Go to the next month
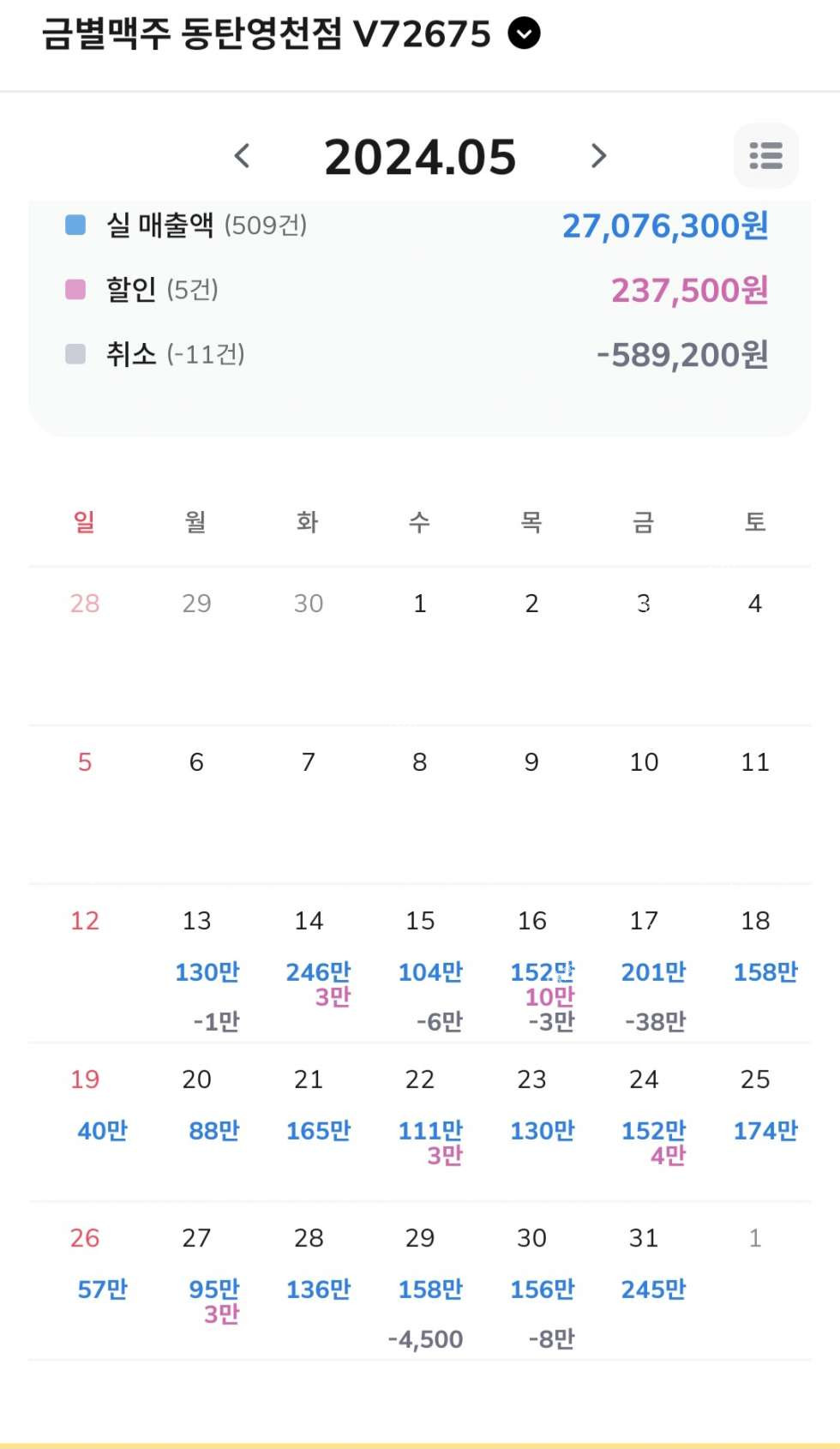Screen dimensions: 840x1449 598,156
